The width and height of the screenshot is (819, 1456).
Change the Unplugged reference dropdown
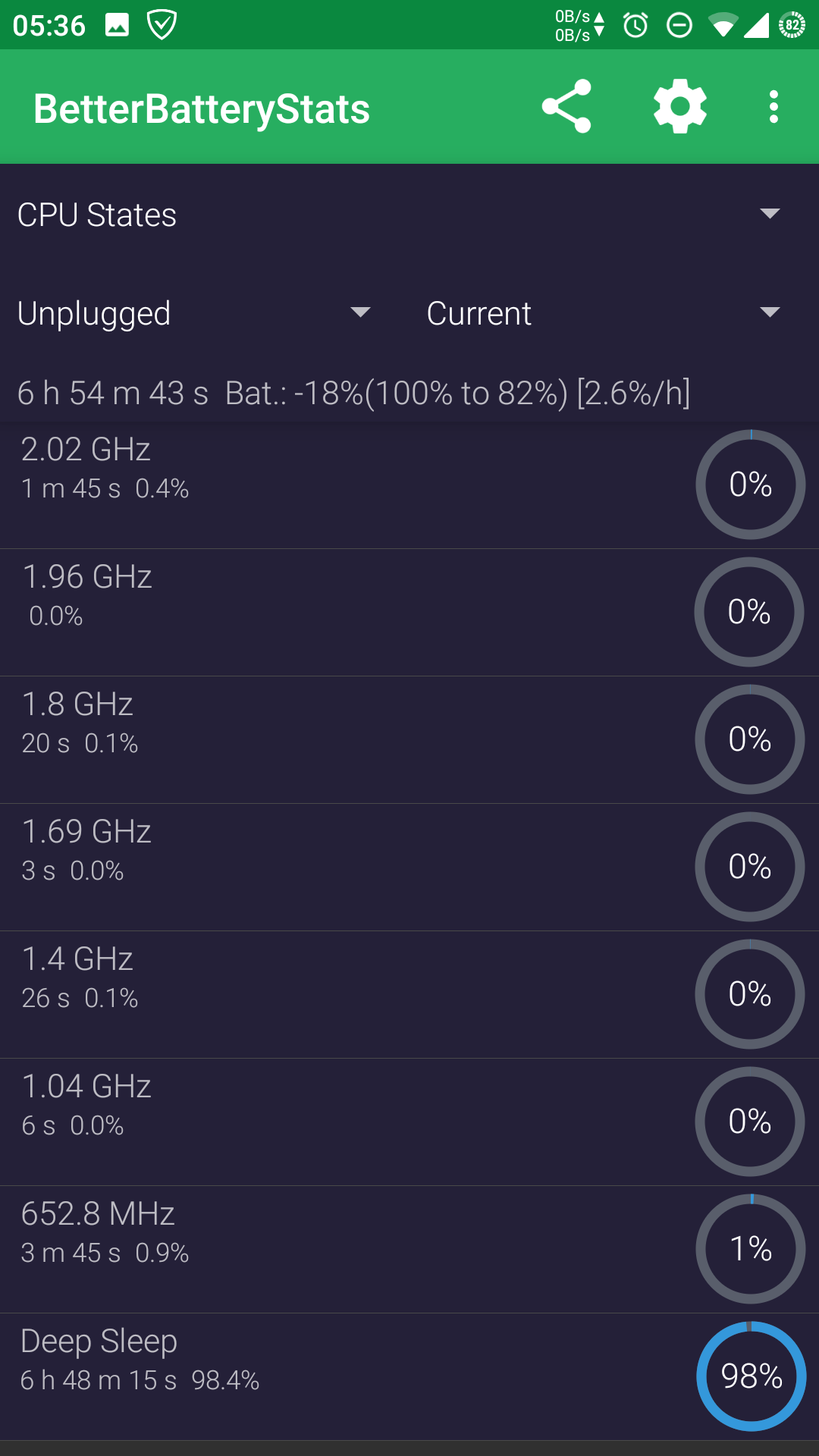click(x=194, y=313)
